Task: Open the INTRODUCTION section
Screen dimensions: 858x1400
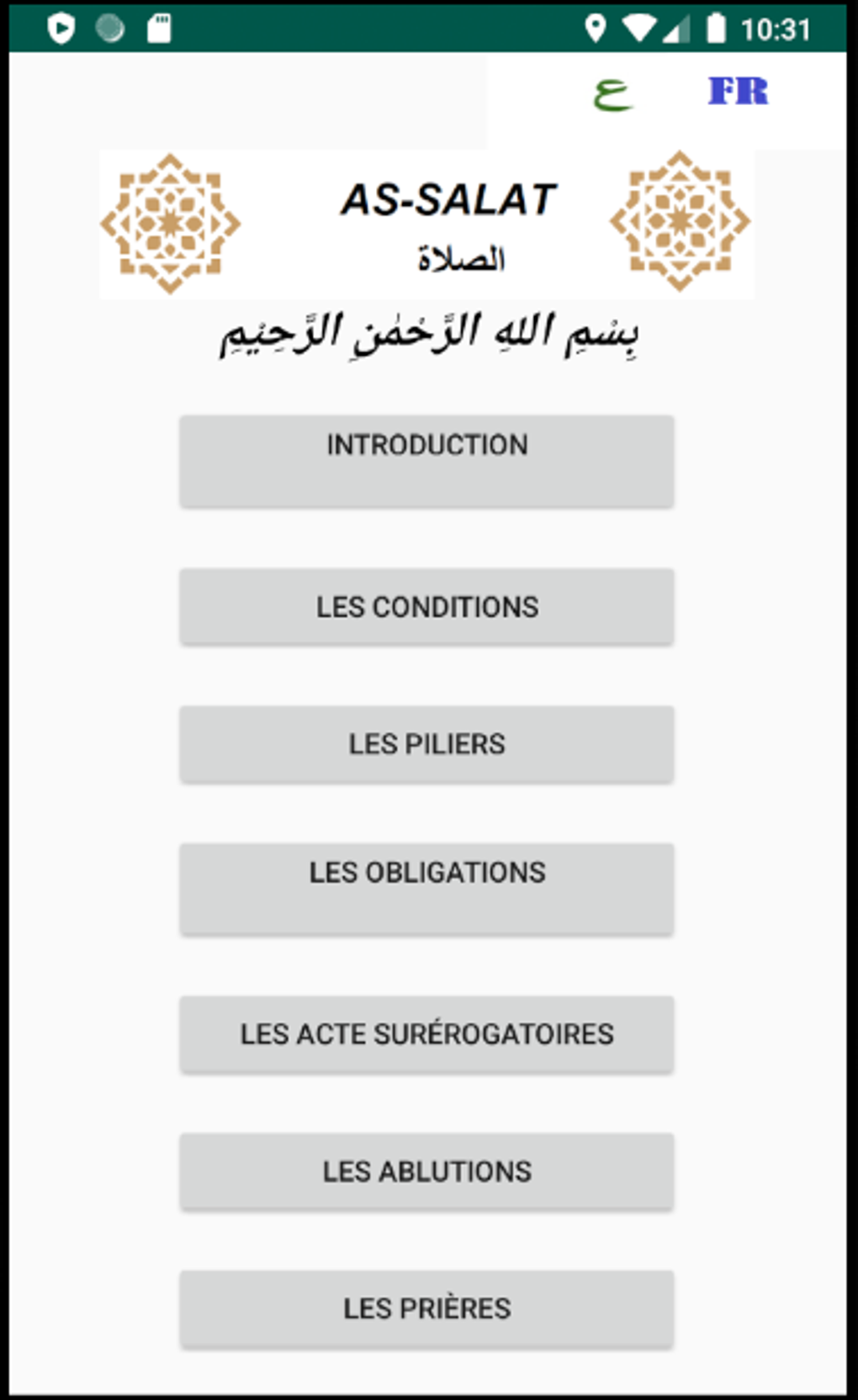Action: pos(426,461)
